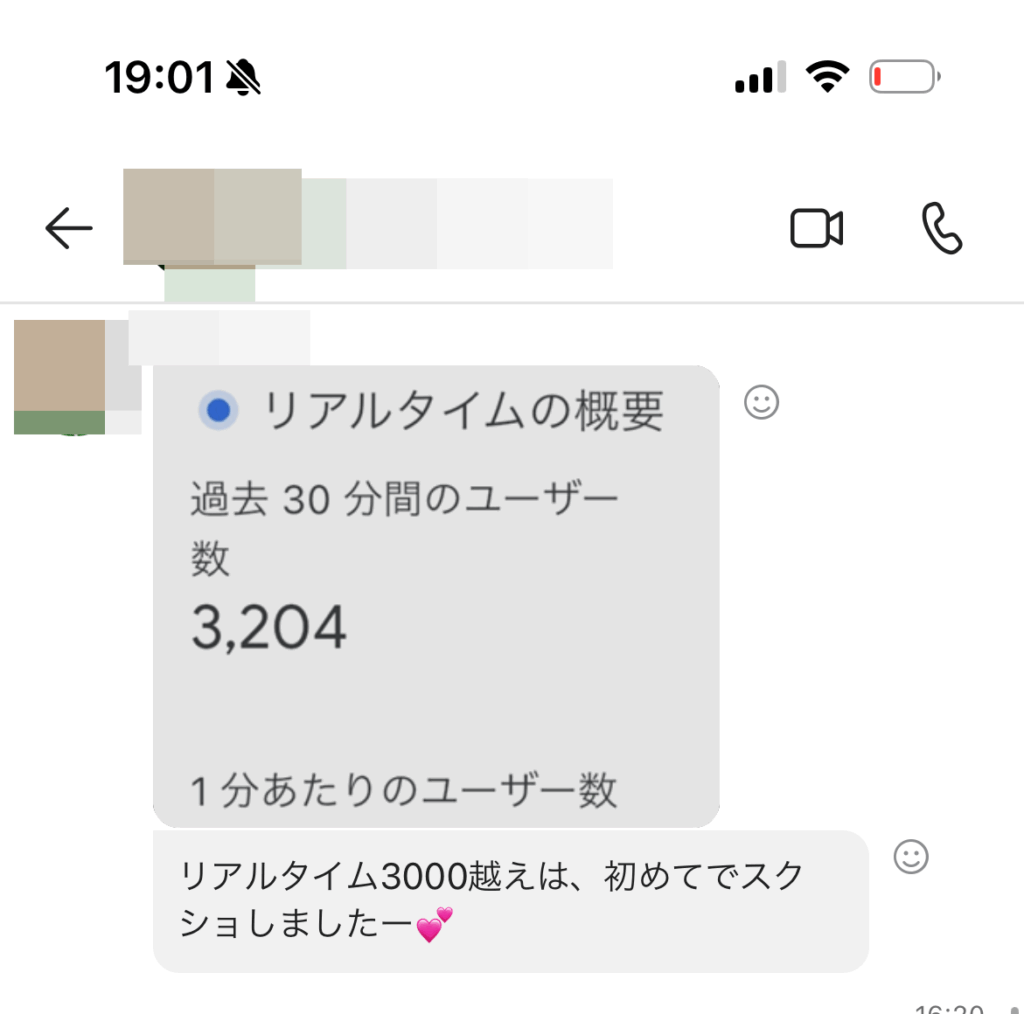1024x1014 pixels.
Task: Add a reaction to the screenshot image message
Action: pyautogui.click(x=761, y=403)
